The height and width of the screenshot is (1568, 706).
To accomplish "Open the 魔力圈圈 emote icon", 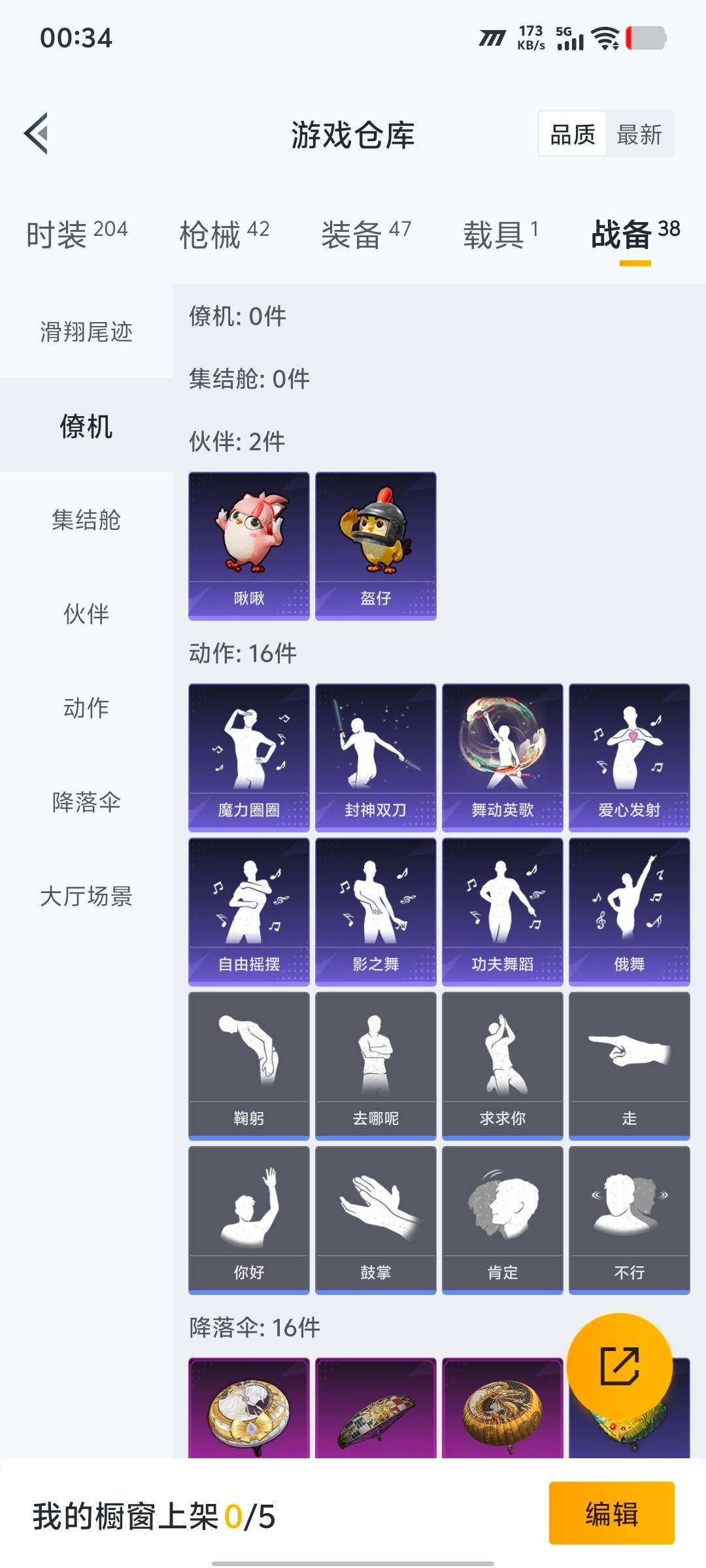I will [248, 758].
